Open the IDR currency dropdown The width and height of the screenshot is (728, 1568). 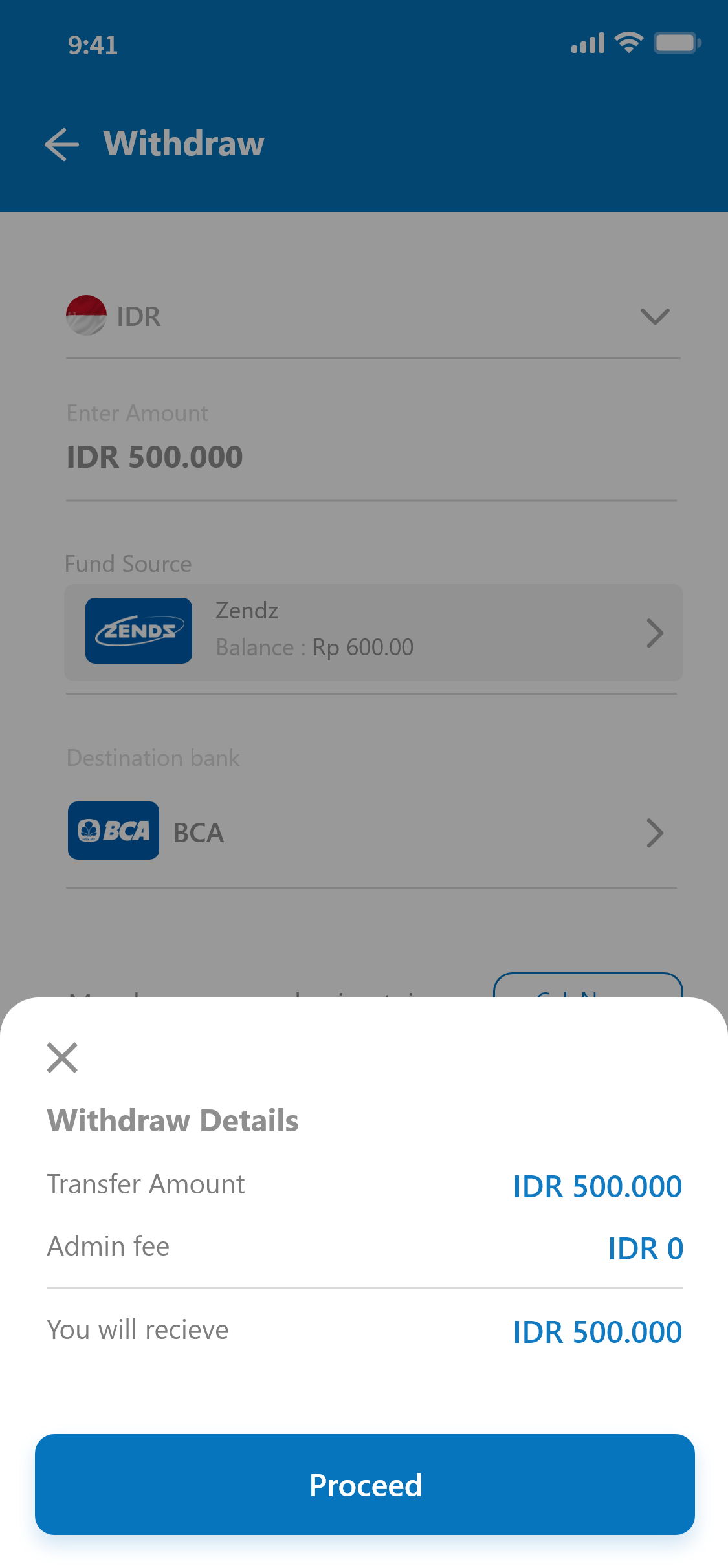[x=373, y=316]
